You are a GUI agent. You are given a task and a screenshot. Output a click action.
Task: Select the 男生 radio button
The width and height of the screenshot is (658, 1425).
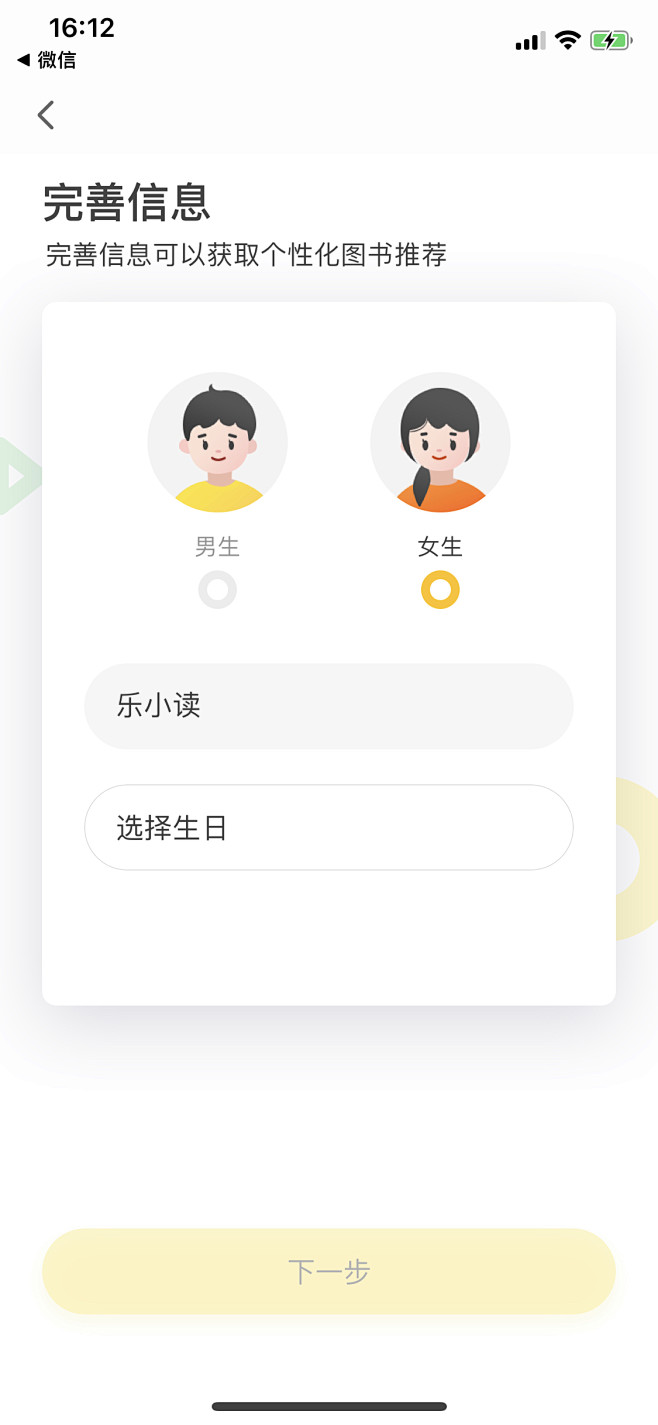(x=217, y=590)
